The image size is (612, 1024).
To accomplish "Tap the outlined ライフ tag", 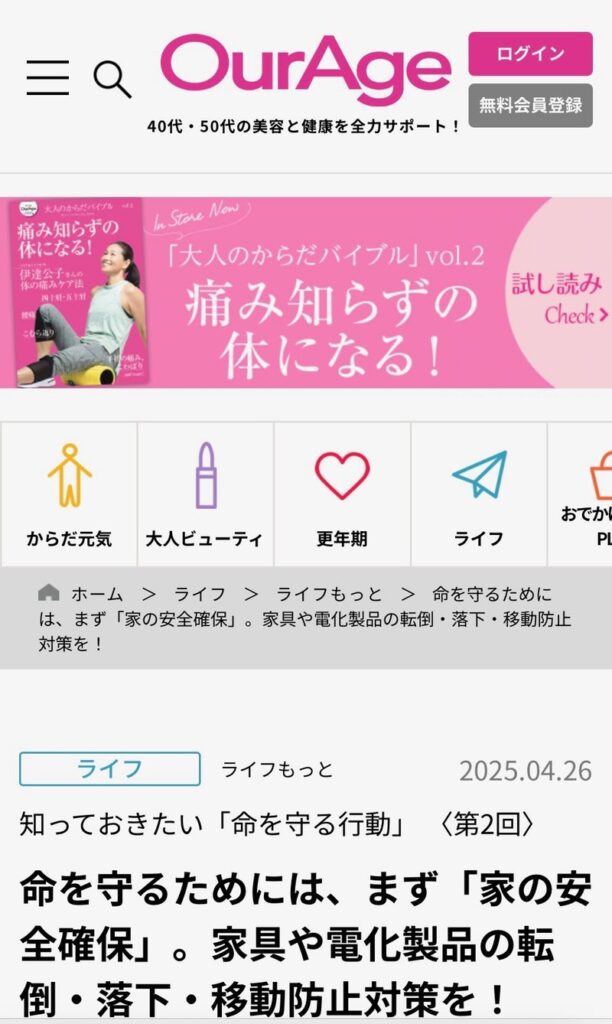I will point(110,769).
